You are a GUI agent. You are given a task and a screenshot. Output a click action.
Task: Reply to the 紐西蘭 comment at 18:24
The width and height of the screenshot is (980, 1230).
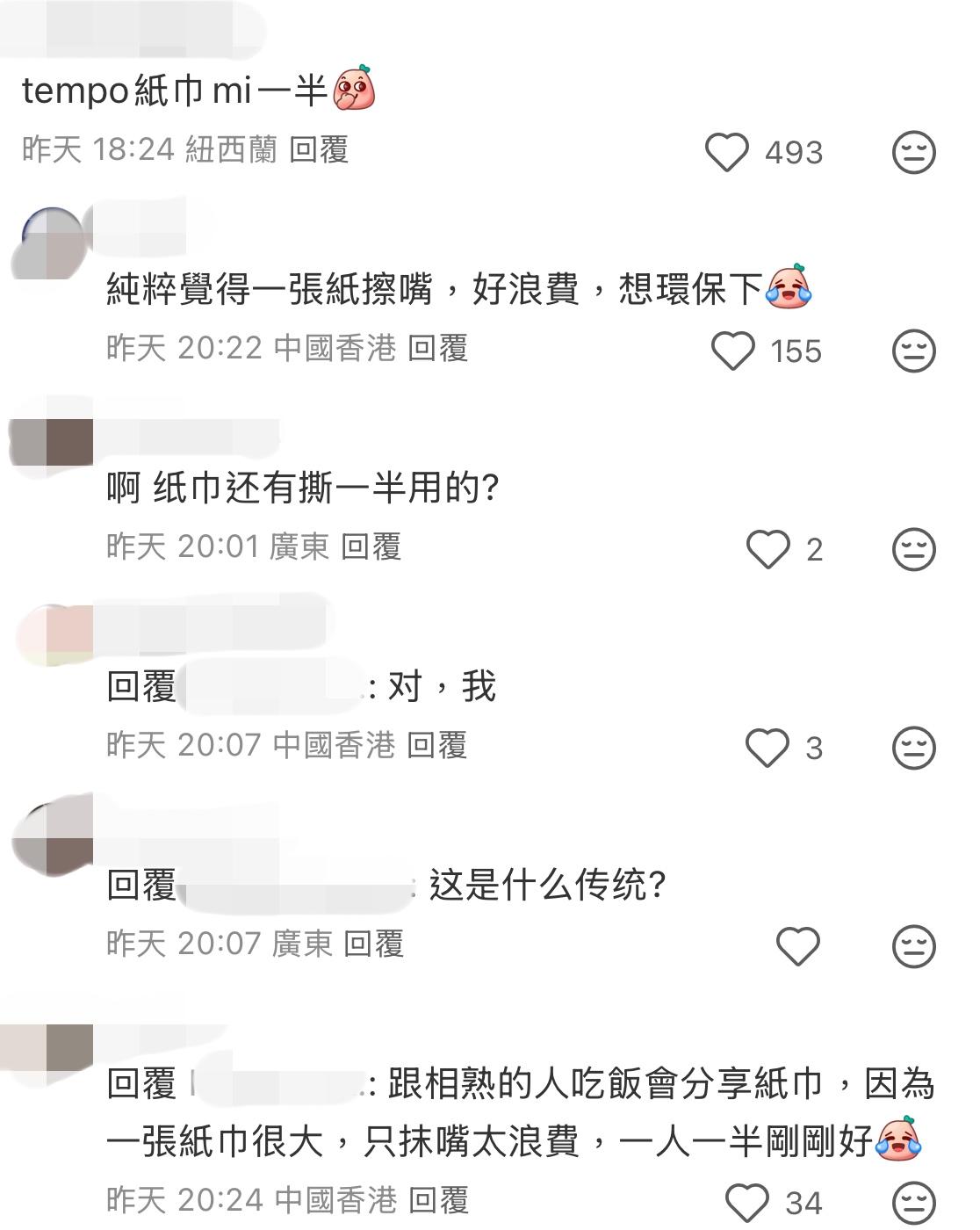(319, 150)
